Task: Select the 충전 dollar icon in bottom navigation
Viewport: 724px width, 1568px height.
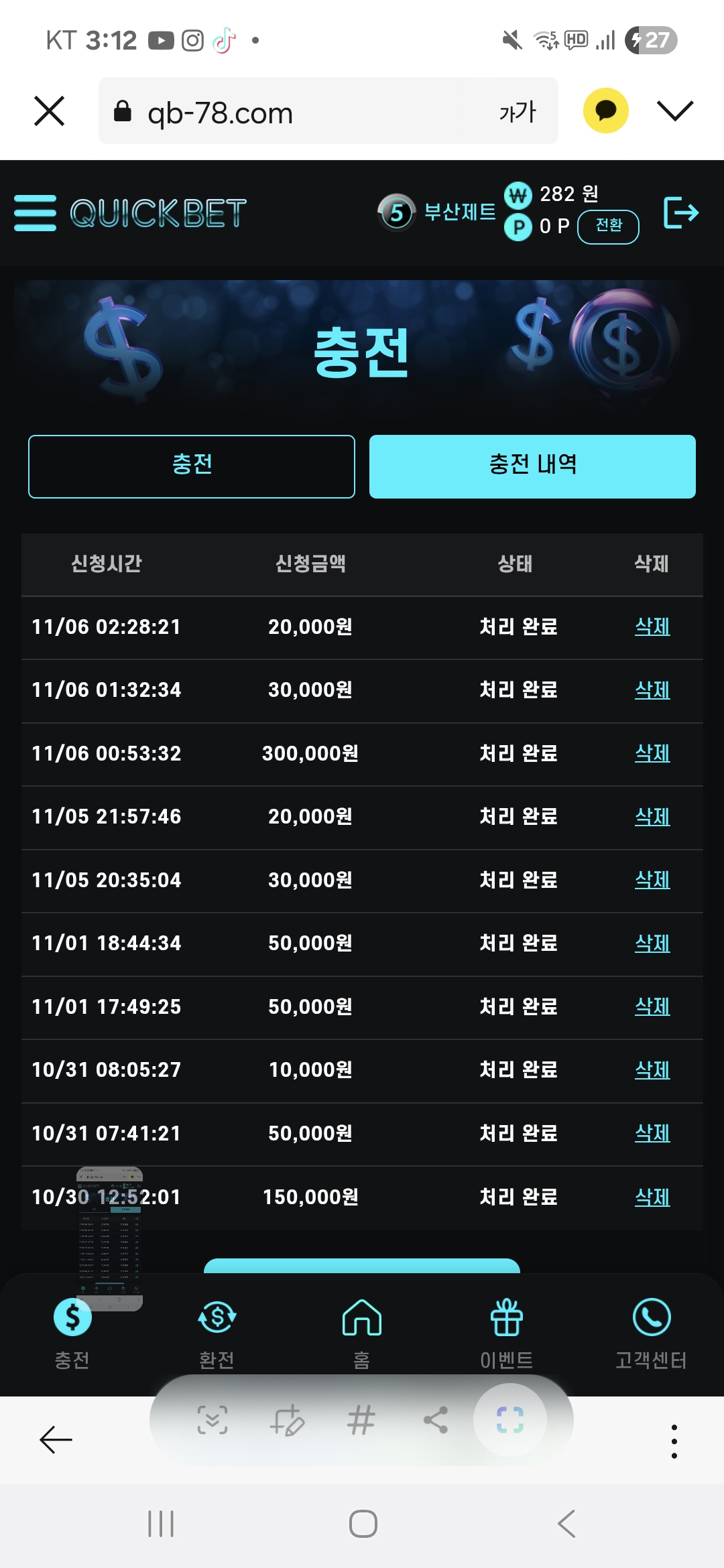Action: 71,1319
